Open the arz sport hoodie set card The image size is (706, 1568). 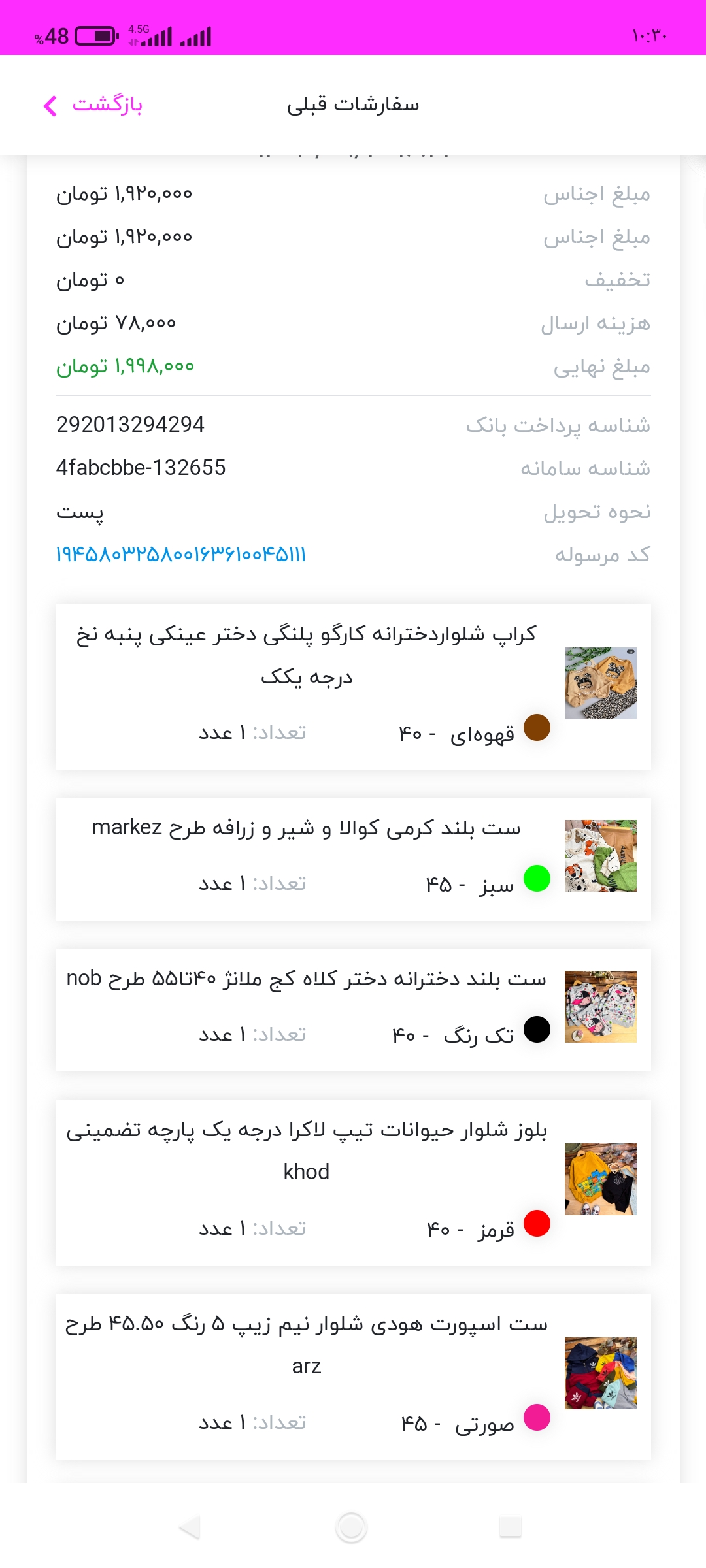353,1377
